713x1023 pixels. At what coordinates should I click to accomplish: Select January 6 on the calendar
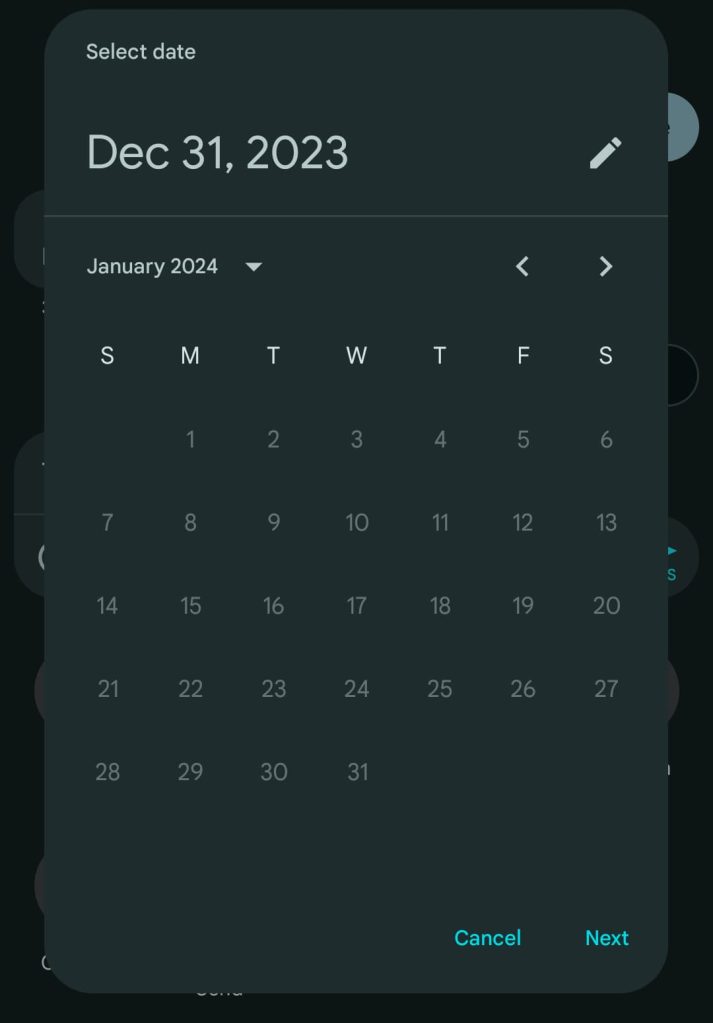coord(605,439)
